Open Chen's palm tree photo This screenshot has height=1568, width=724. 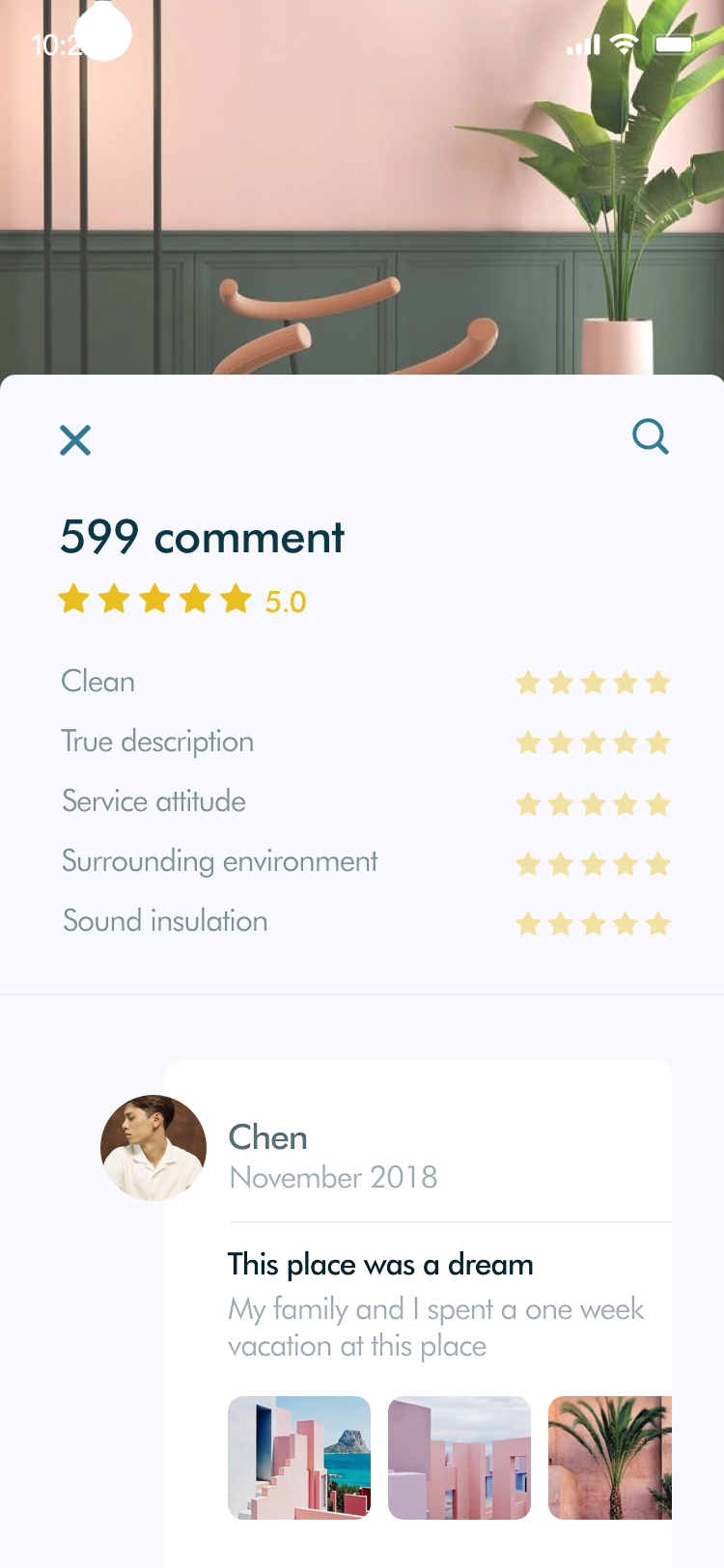pos(610,1458)
